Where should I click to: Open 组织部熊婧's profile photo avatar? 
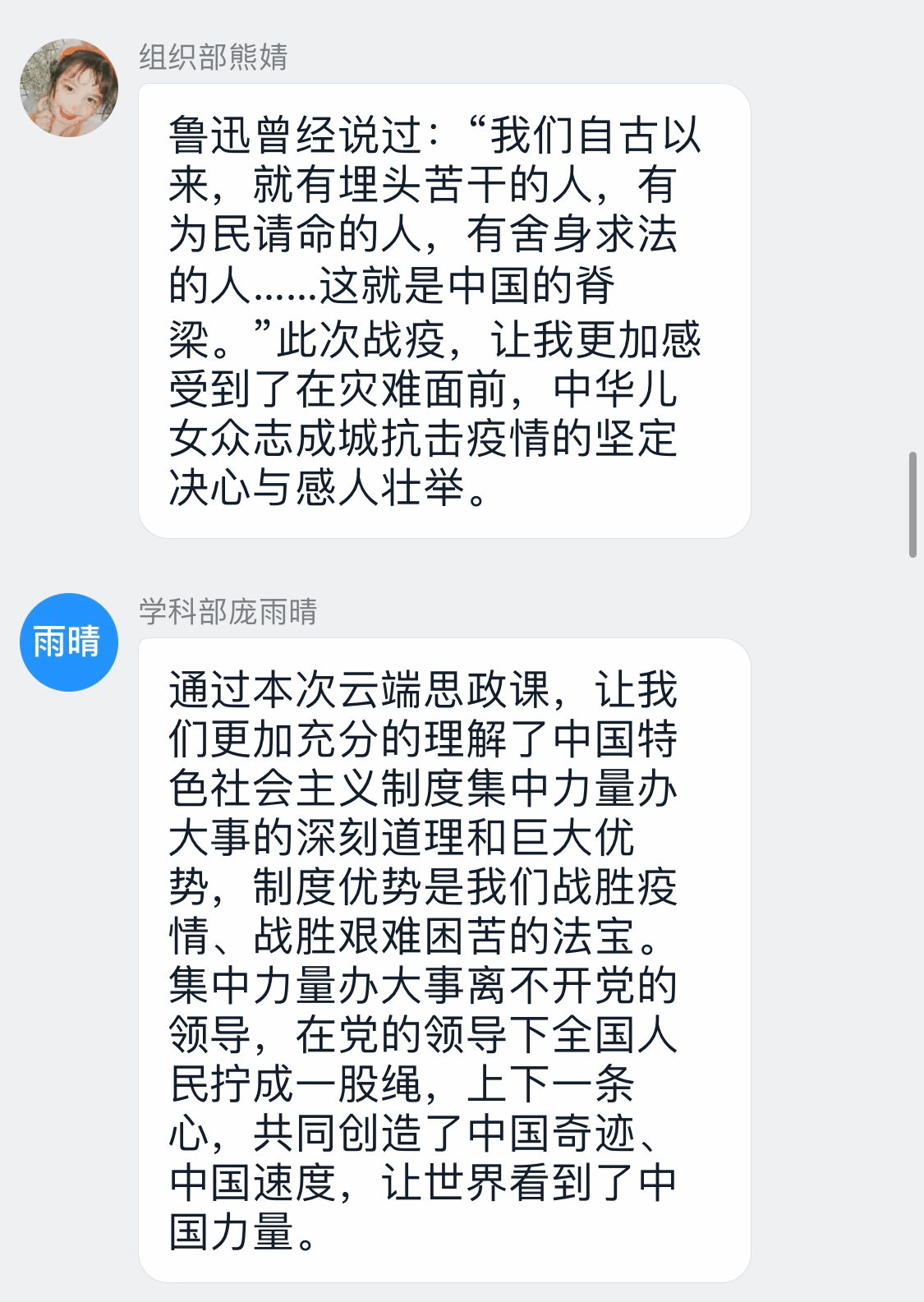pyautogui.click(x=69, y=88)
